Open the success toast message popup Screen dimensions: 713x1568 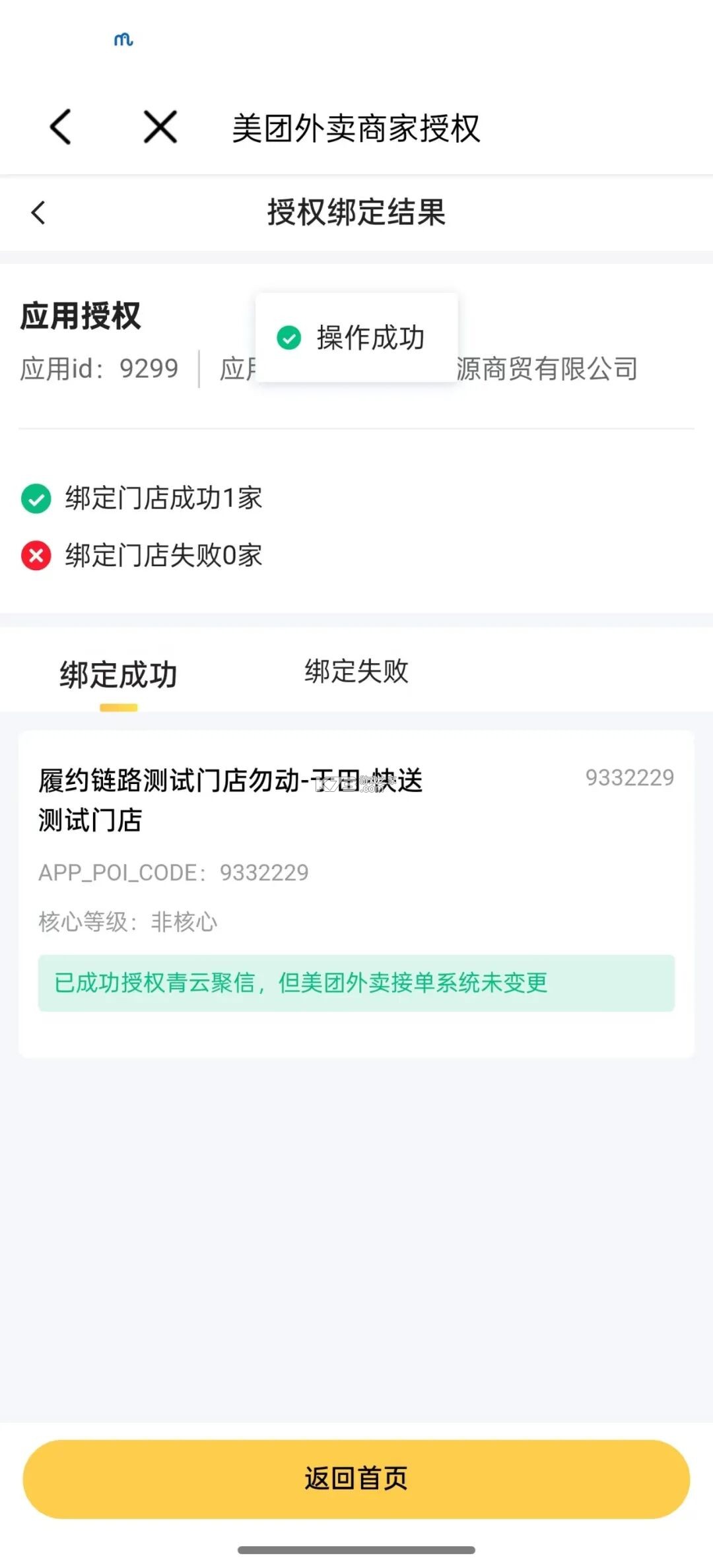[x=356, y=338]
